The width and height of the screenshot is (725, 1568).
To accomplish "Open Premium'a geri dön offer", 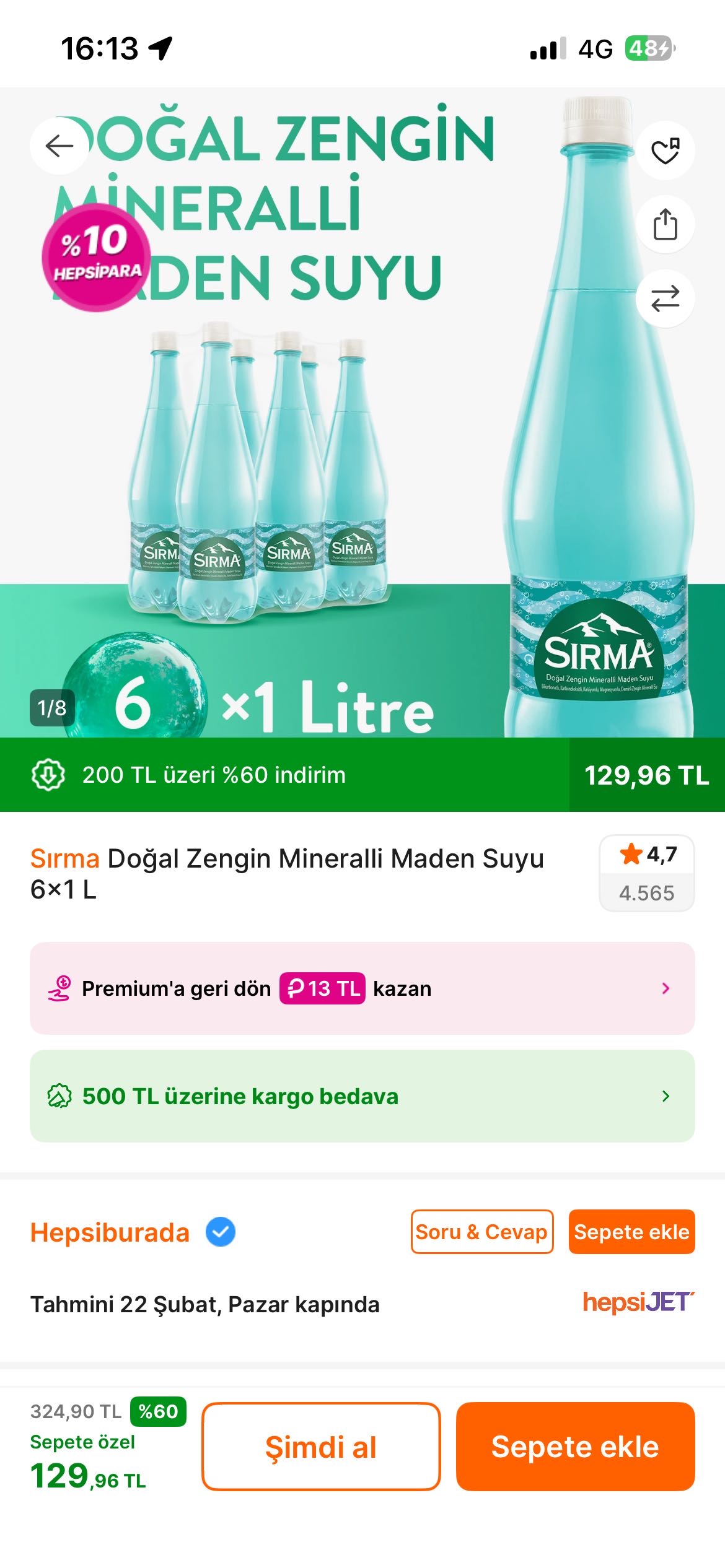I will coord(362,988).
